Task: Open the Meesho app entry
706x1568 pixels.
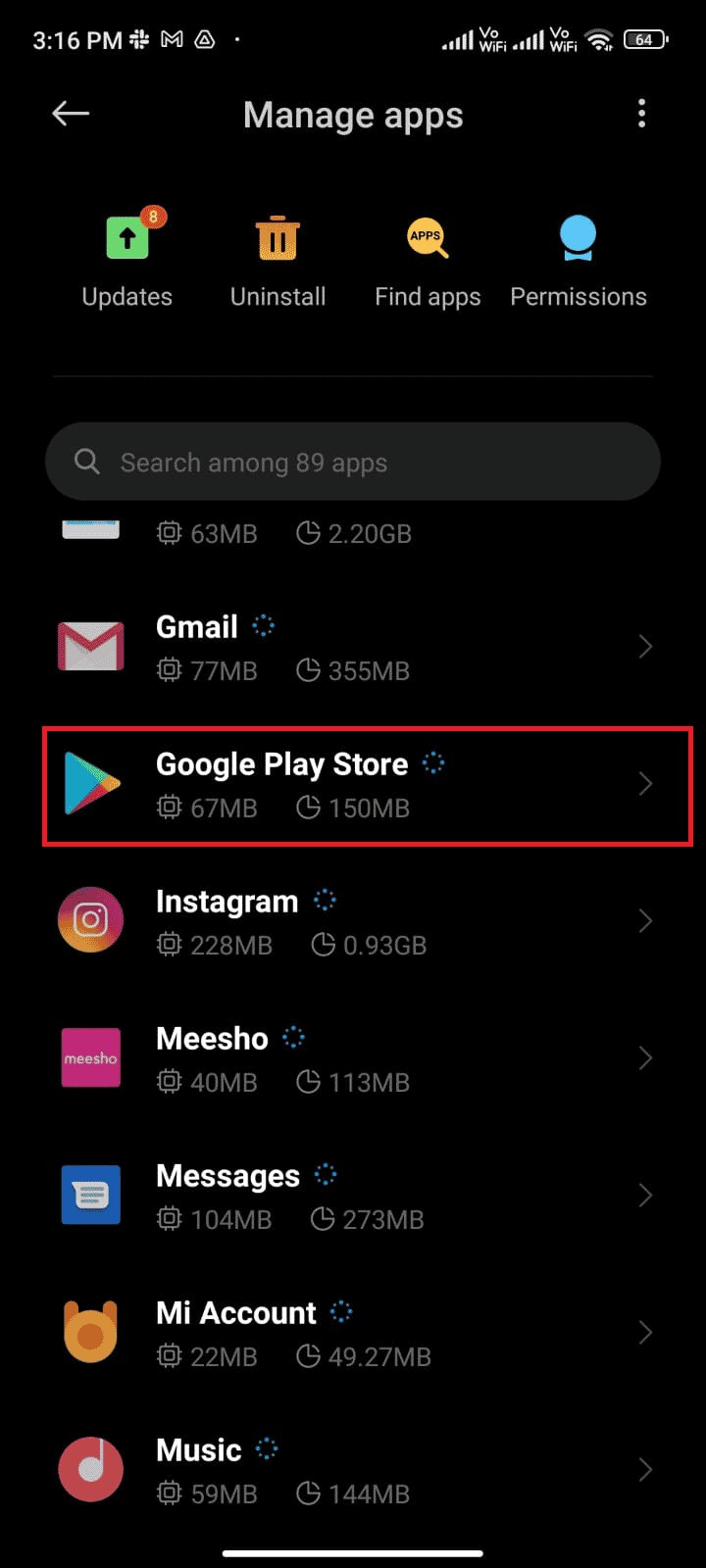Action: click(353, 1057)
